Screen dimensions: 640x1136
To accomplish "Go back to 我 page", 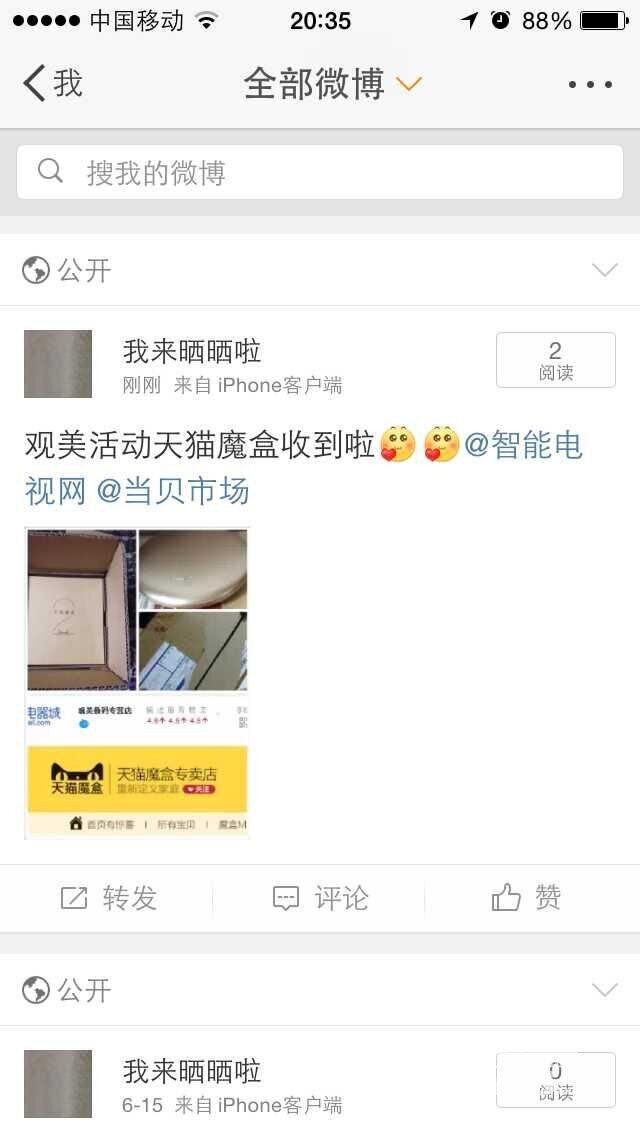I will [52, 83].
